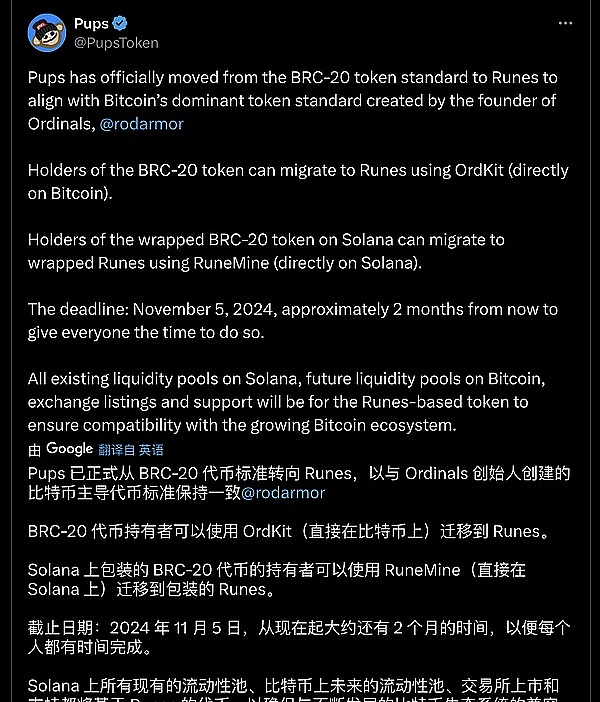The image size is (600, 702).
Task: Open @rodarmor in the Chinese translation
Action: coord(283,493)
